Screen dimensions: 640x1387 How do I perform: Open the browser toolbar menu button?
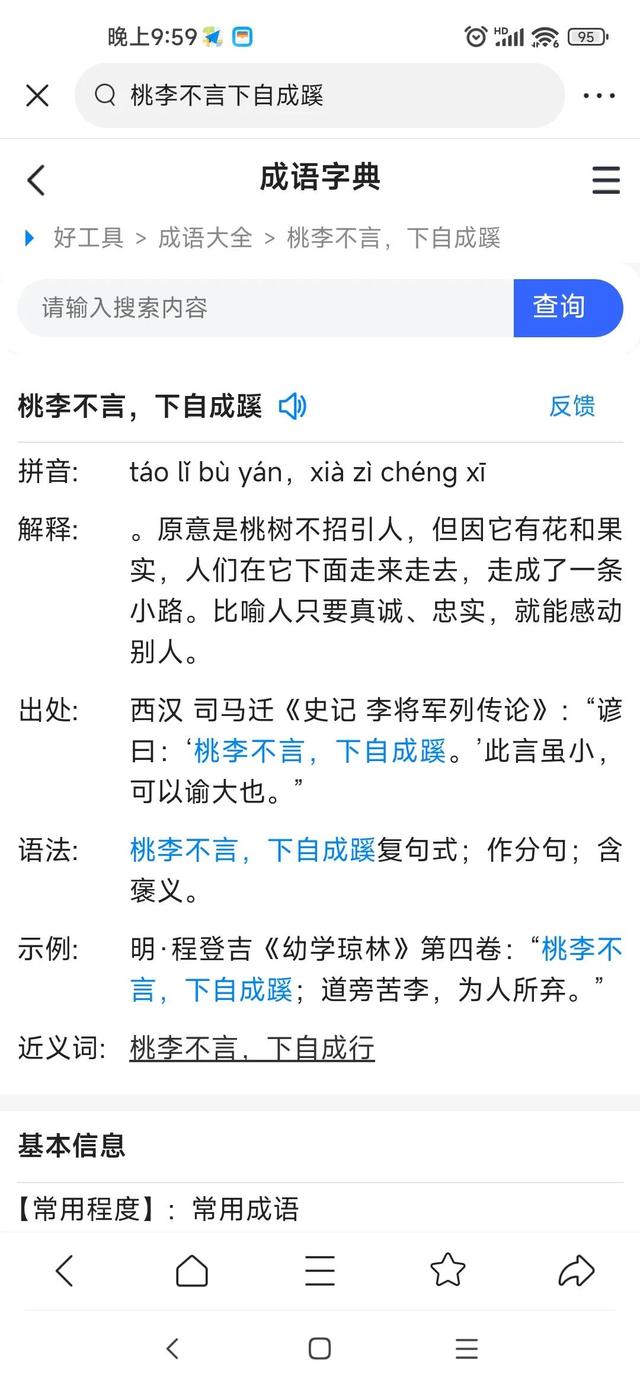pos(320,1270)
